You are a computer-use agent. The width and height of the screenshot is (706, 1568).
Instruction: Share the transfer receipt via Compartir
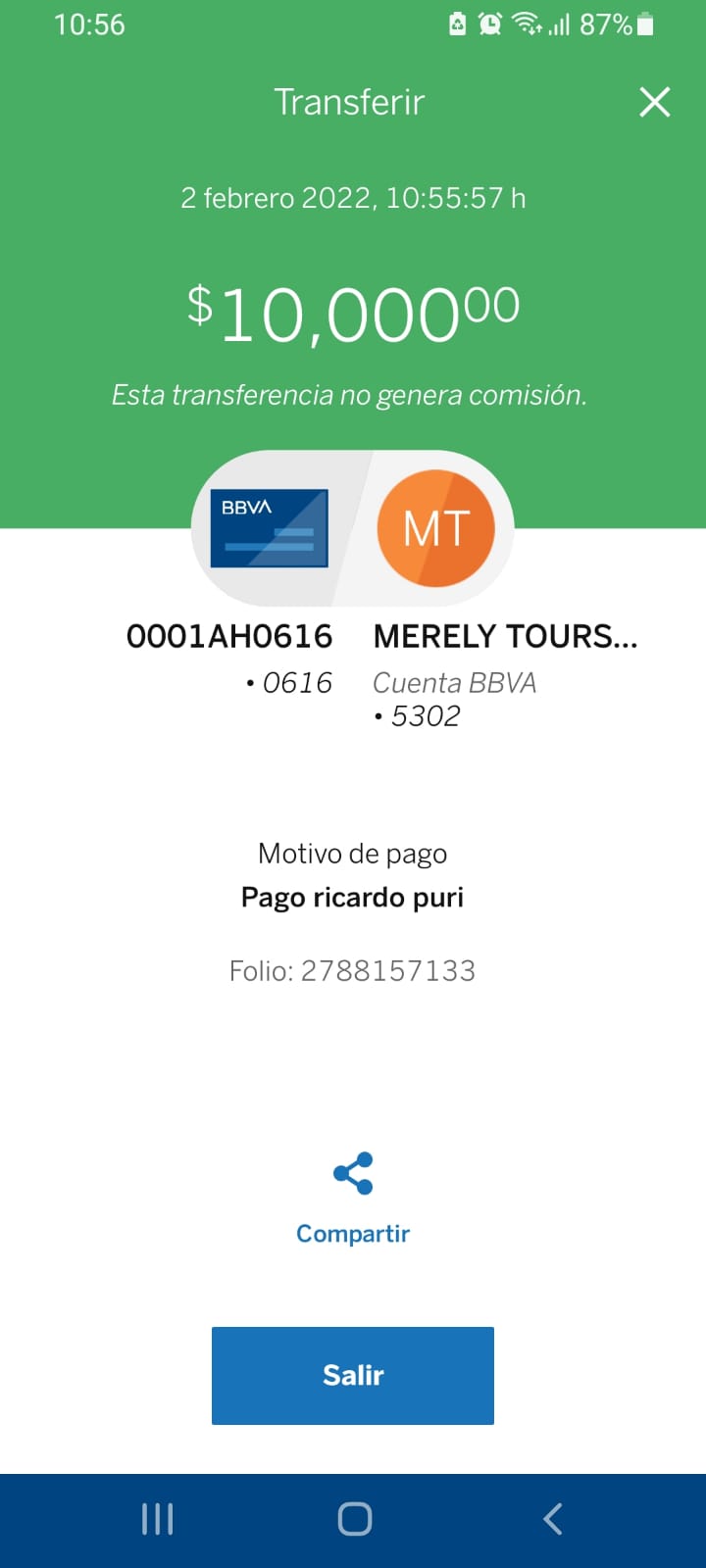point(353,1199)
